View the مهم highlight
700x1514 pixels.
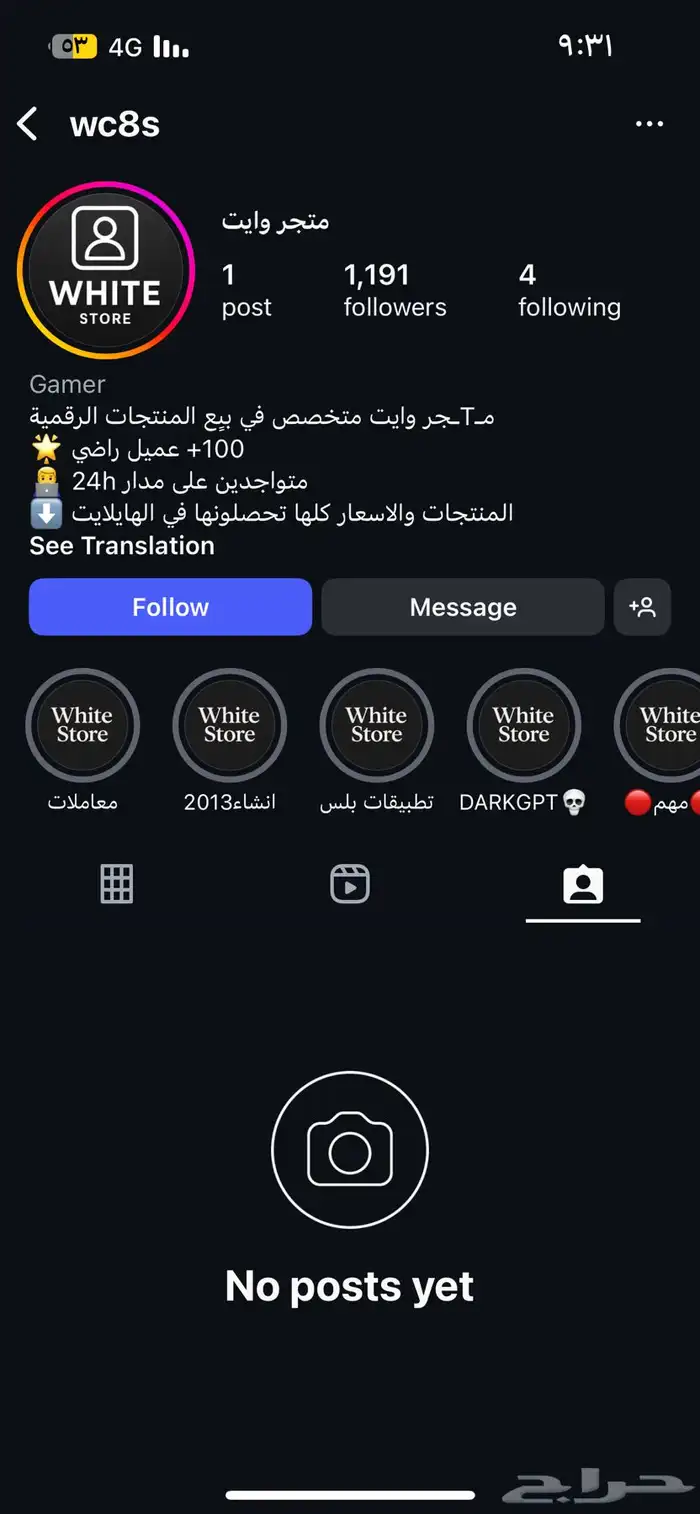665,725
